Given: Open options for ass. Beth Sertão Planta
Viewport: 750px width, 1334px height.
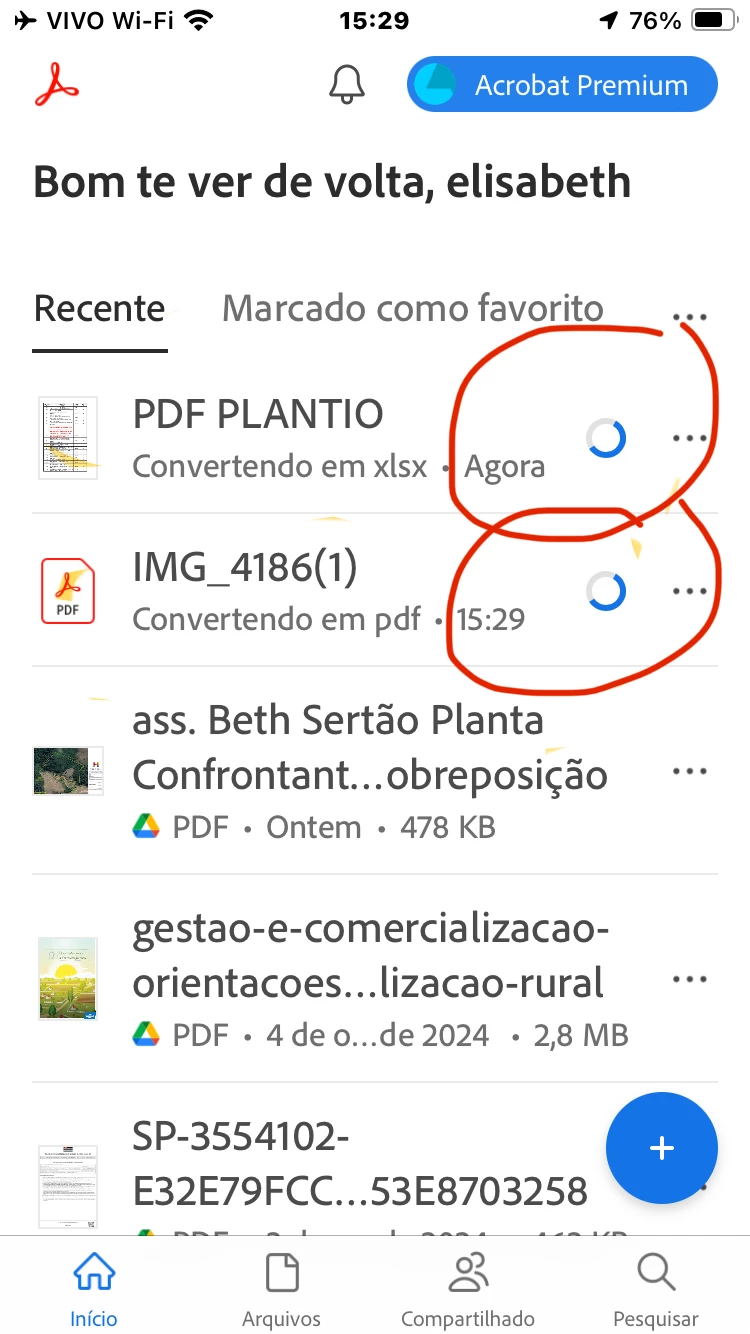Looking at the screenshot, I should (x=690, y=772).
